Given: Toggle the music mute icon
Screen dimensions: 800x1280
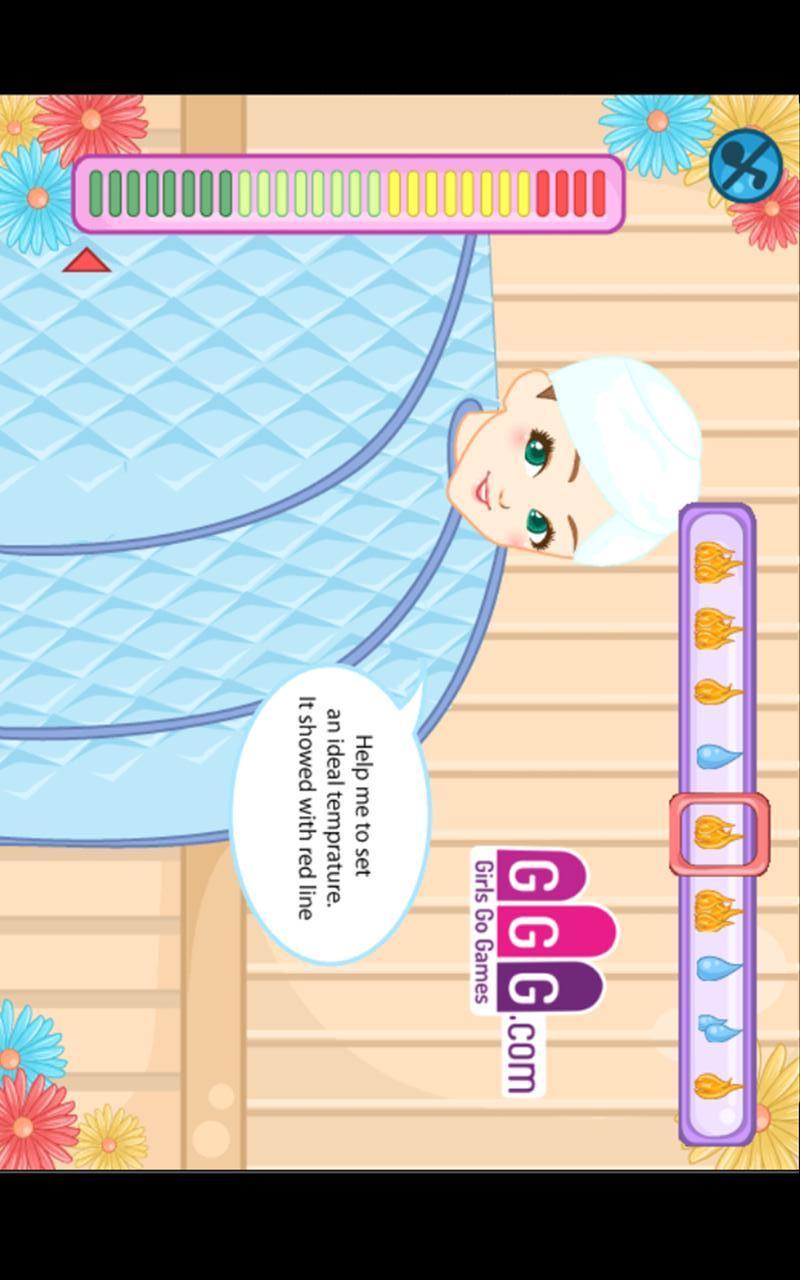Looking at the screenshot, I should [x=746, y=165].
